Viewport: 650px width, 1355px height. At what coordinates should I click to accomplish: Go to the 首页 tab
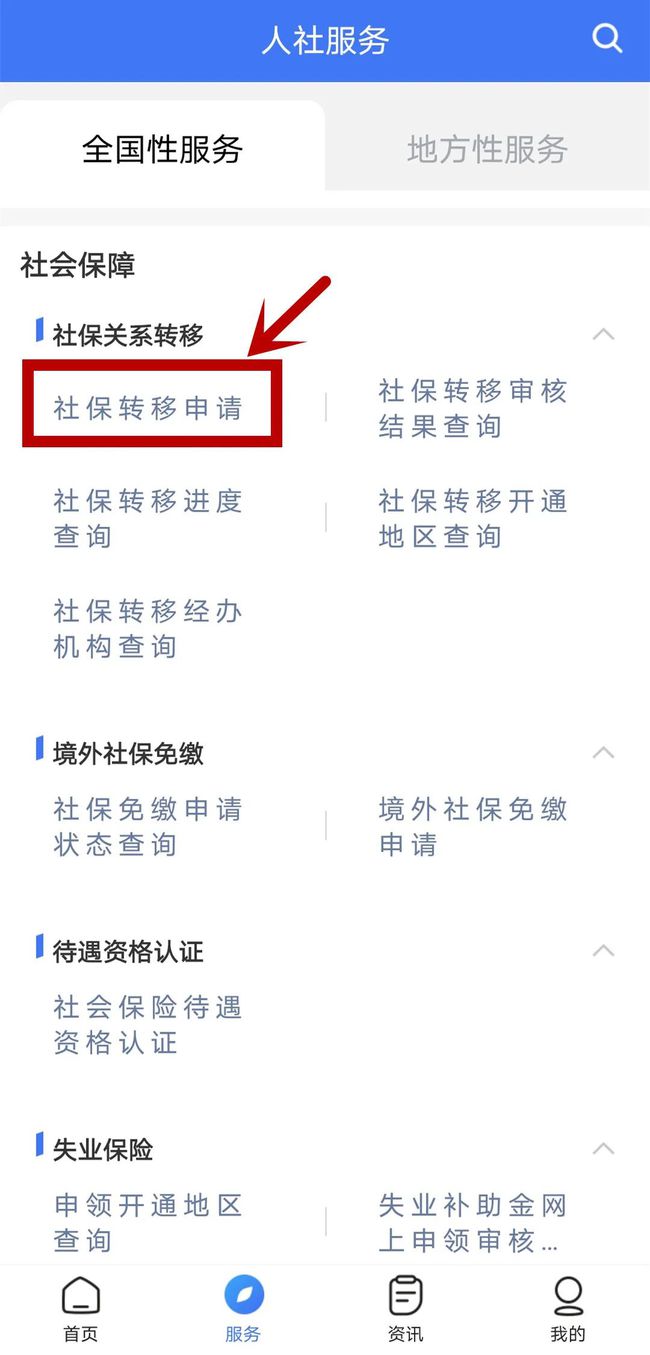(81, 1310)
